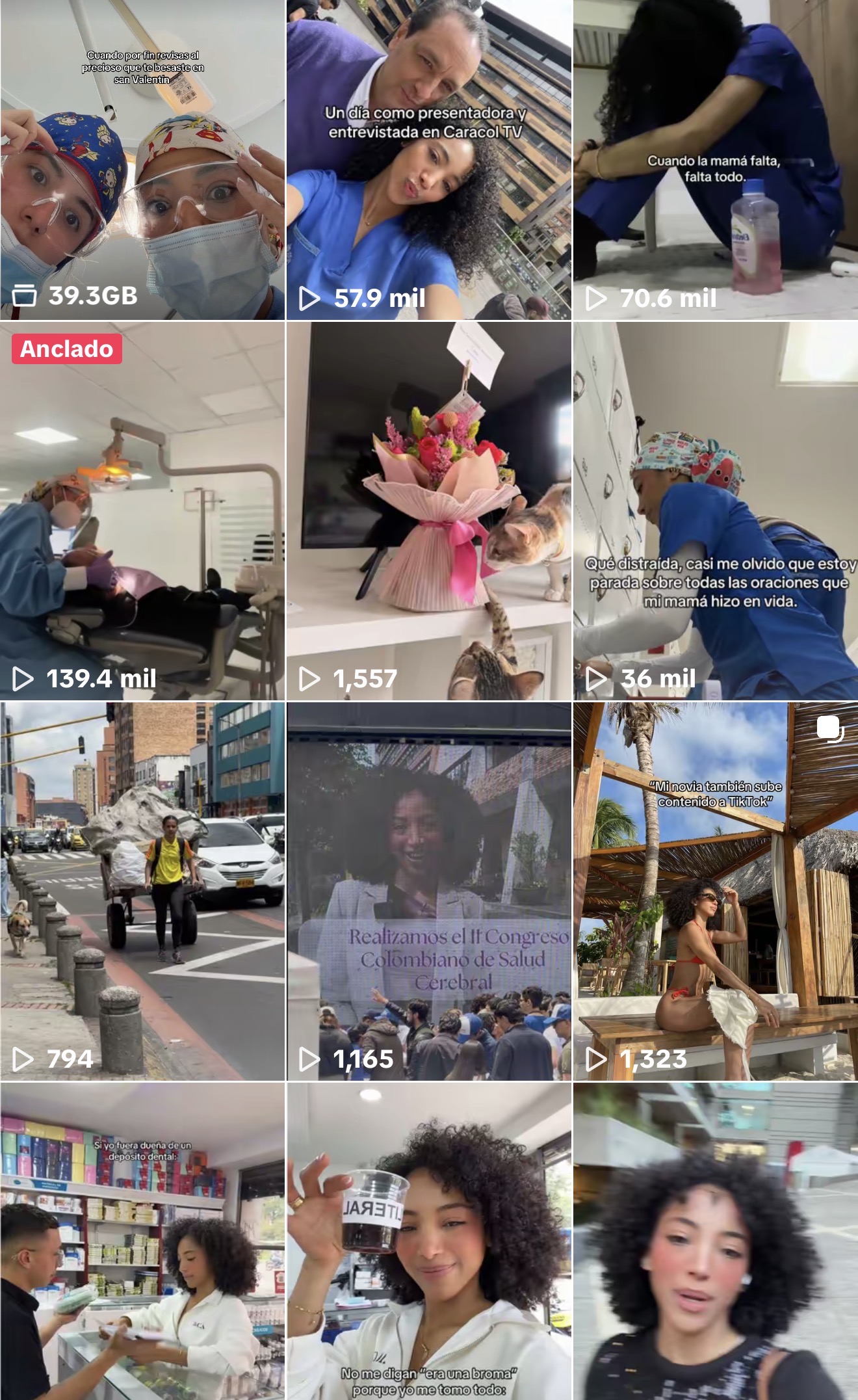Open the Congreso Colombiano de Salud Cerebral video
This screenshot has width=858, height=1400.
[429, 891]
